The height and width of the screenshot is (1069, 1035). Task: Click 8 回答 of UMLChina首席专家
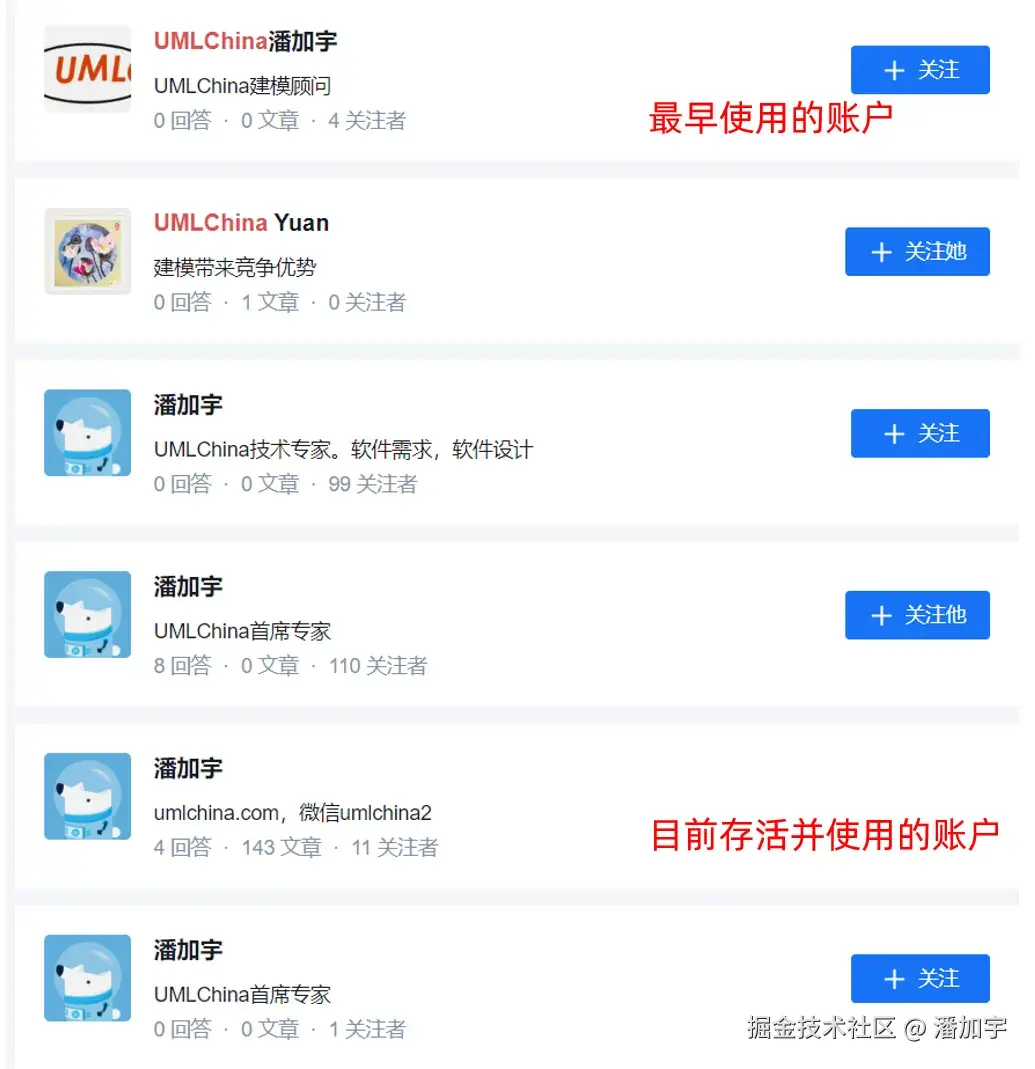[183, 665]
